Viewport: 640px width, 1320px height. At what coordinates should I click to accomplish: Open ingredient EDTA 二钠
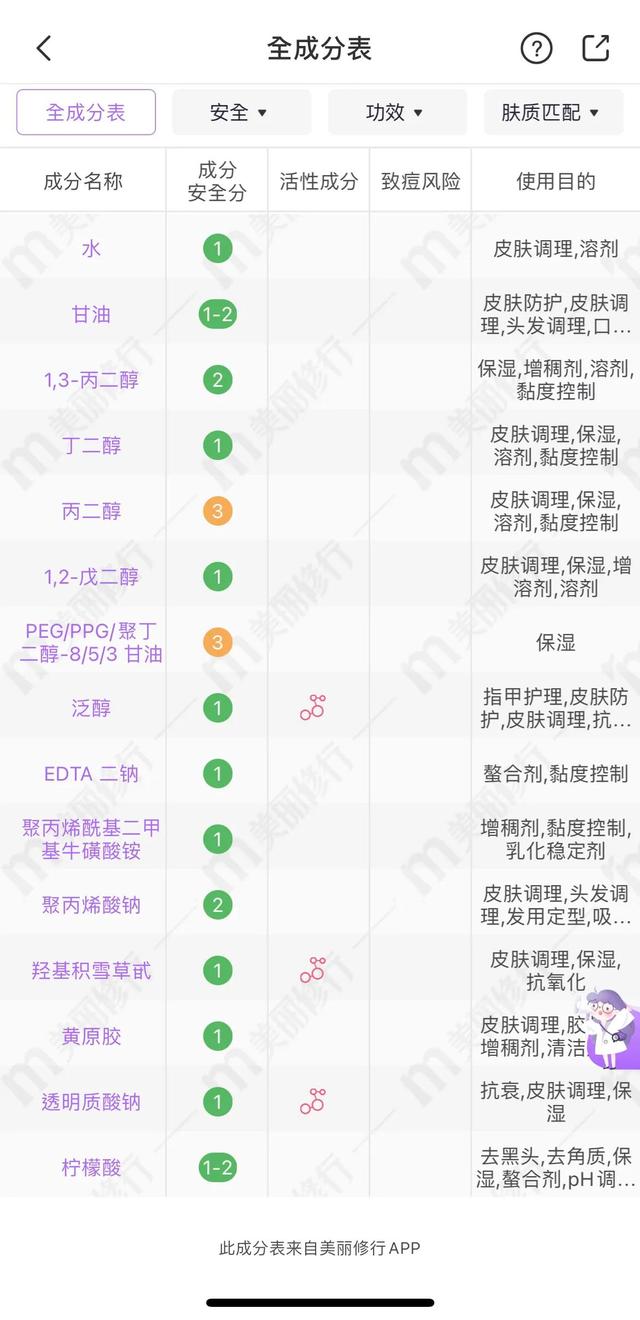91,774
